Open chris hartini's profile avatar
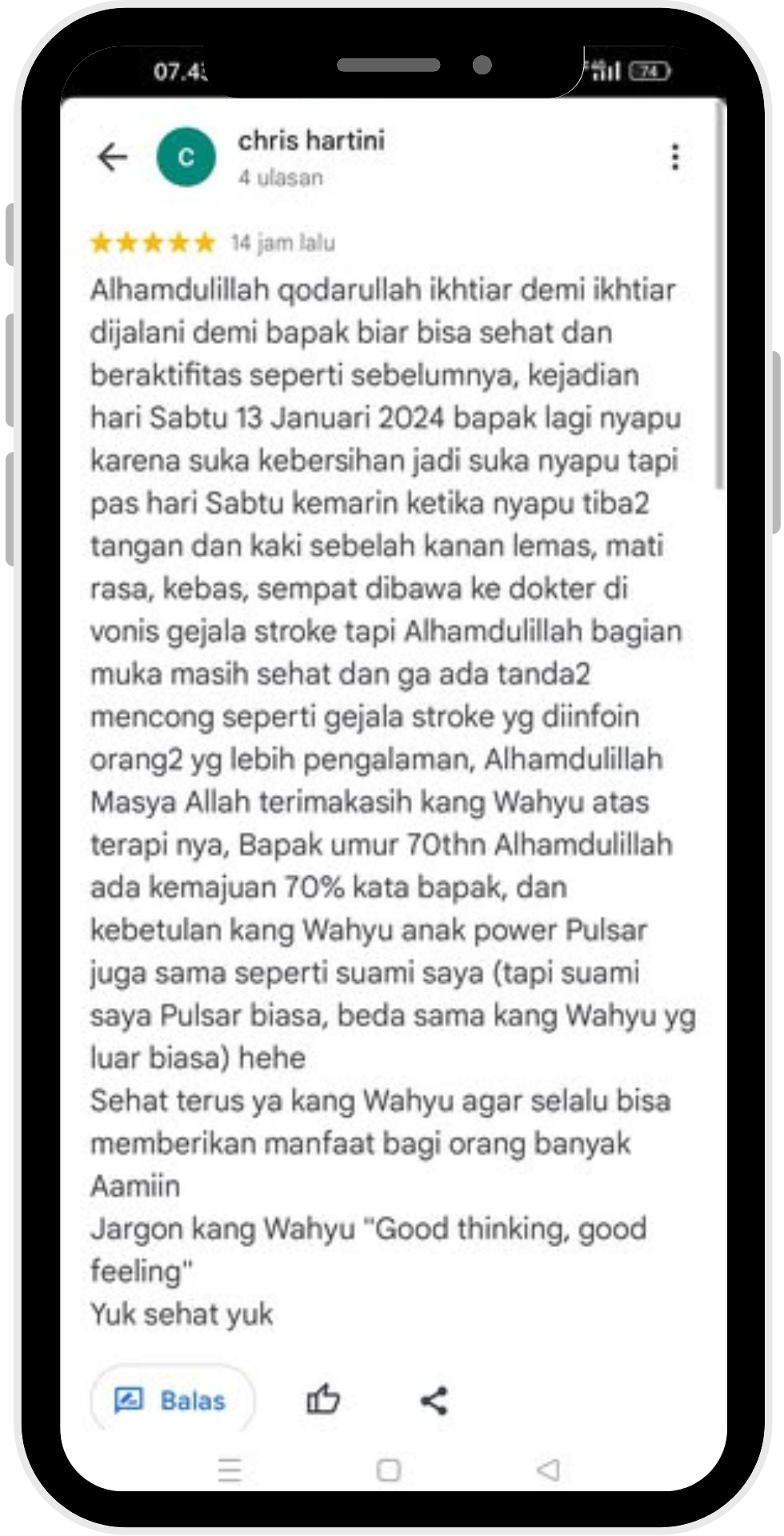 [186, 157]
